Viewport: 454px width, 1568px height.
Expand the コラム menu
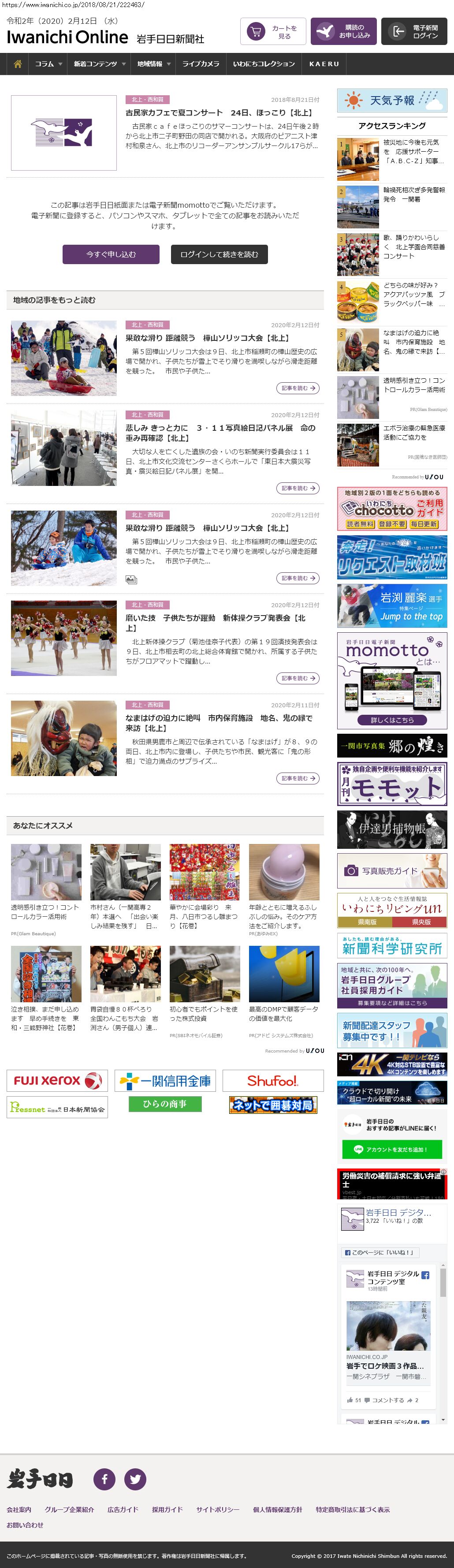coord(48,64)
